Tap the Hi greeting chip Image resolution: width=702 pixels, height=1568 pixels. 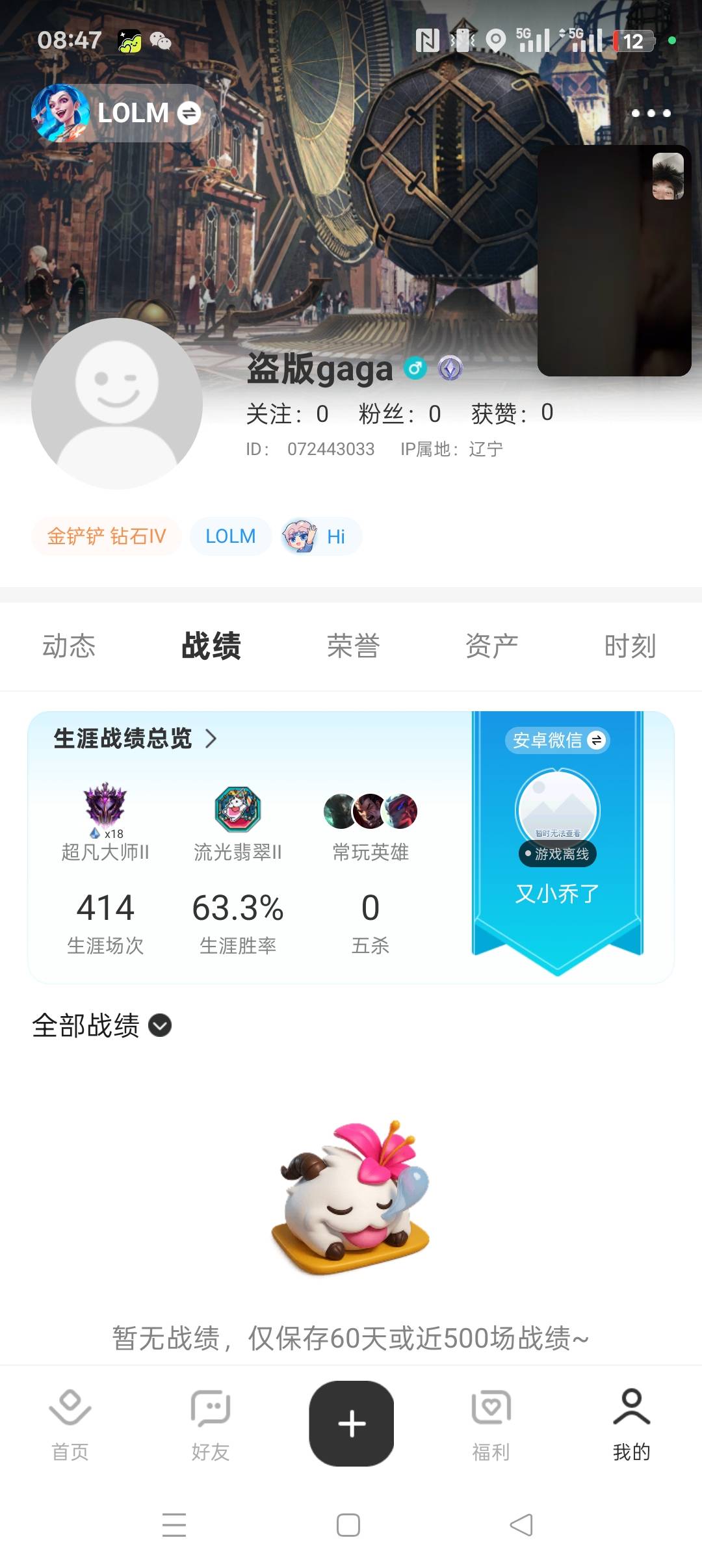tap(321, 536)
